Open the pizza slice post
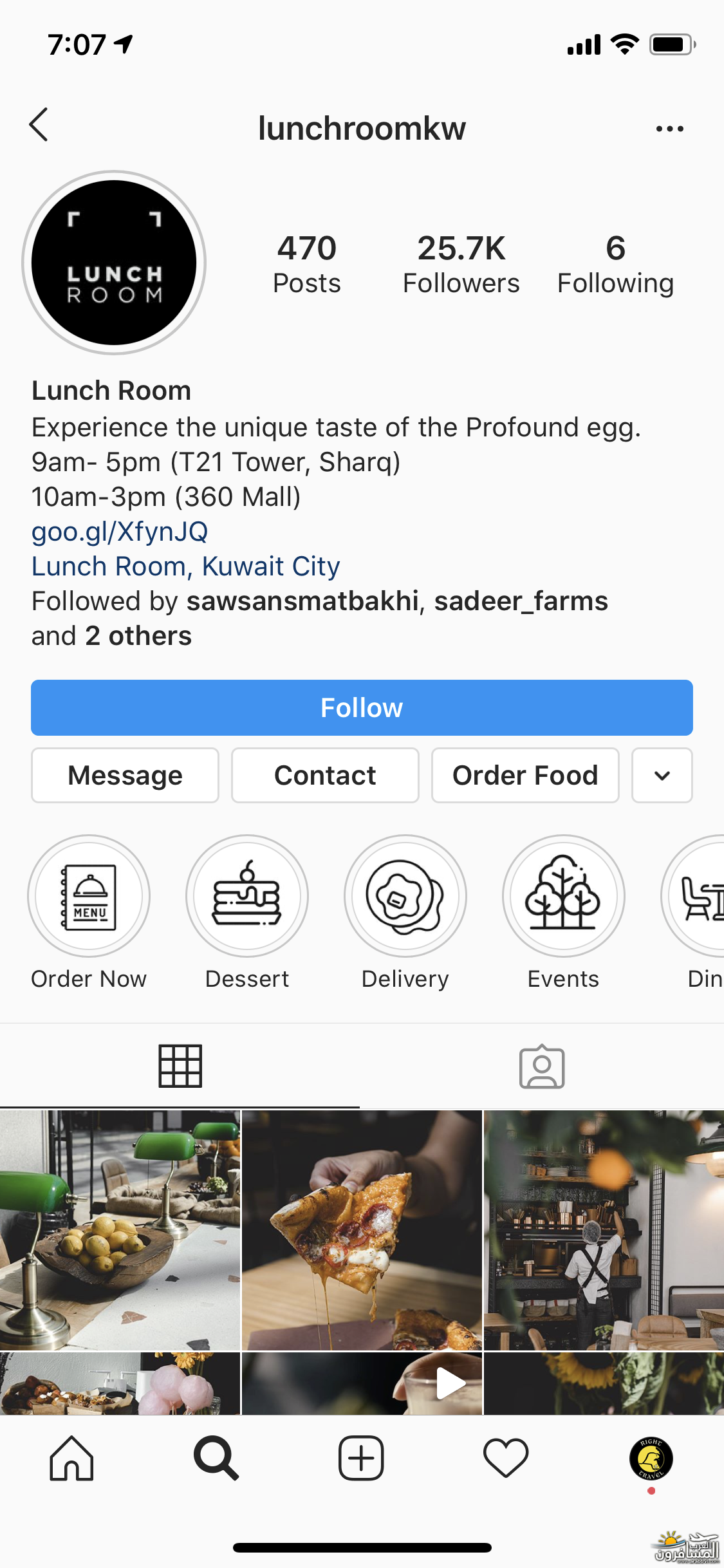 [x=362, y=1230]
